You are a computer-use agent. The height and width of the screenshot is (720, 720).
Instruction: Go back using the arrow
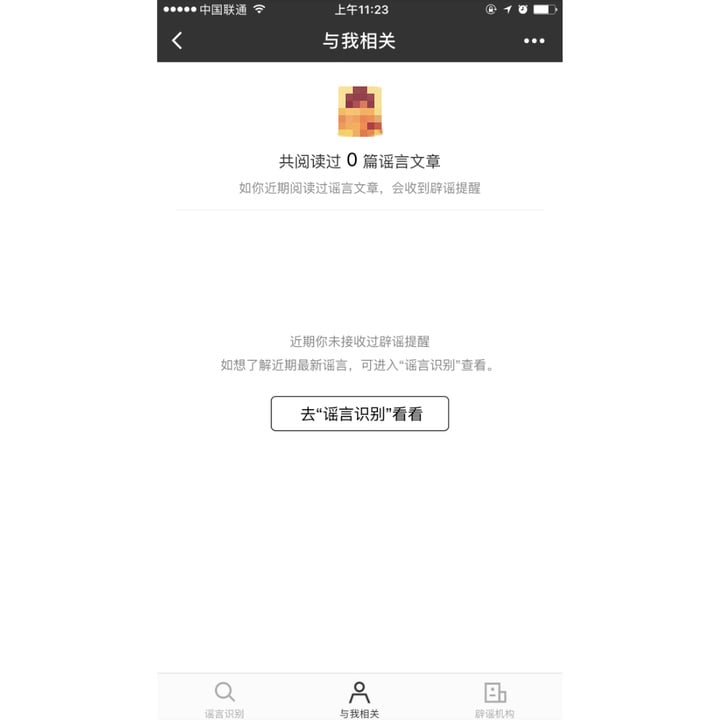click(177, 41)
